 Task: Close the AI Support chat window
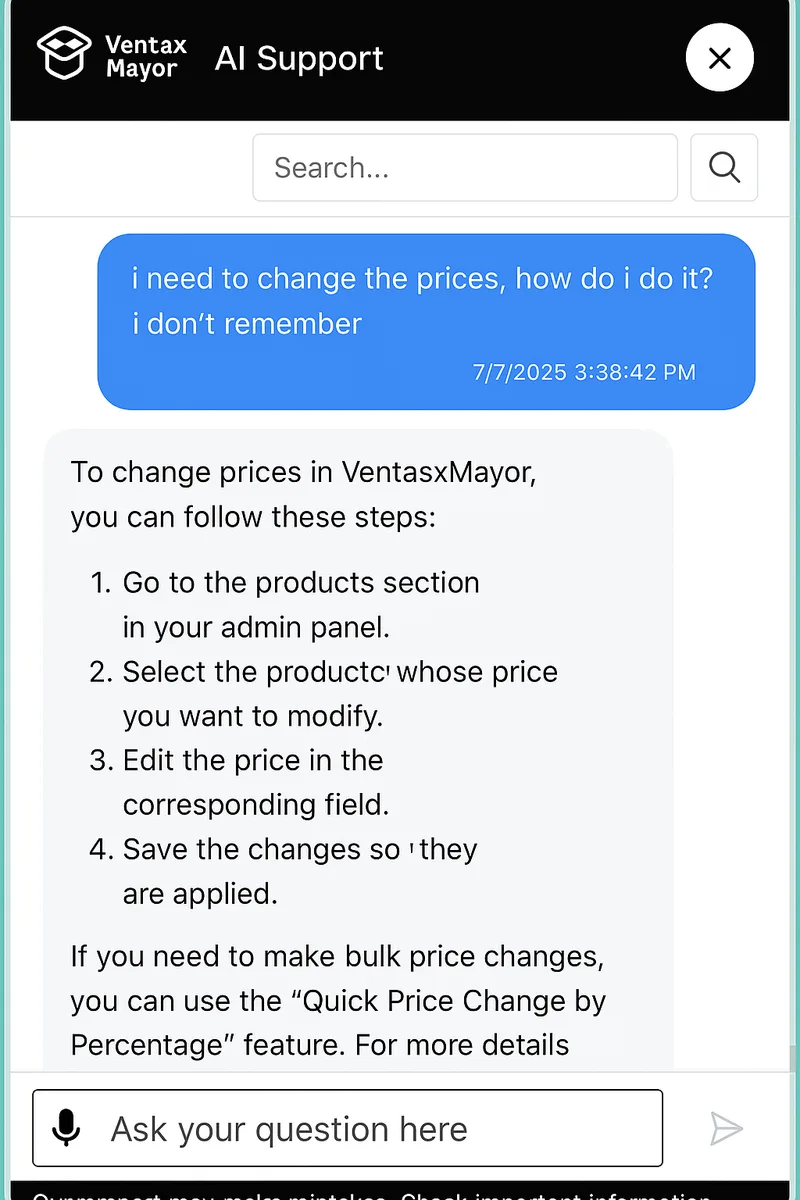coord(719,58)
